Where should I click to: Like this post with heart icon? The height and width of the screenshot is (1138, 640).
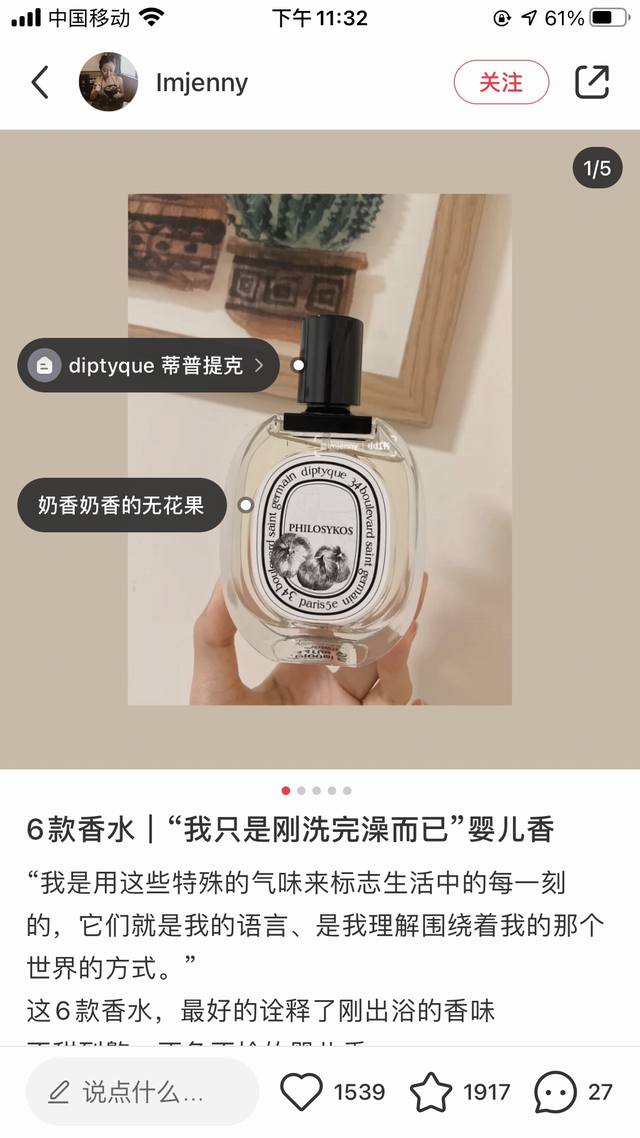click(301, 1091)
